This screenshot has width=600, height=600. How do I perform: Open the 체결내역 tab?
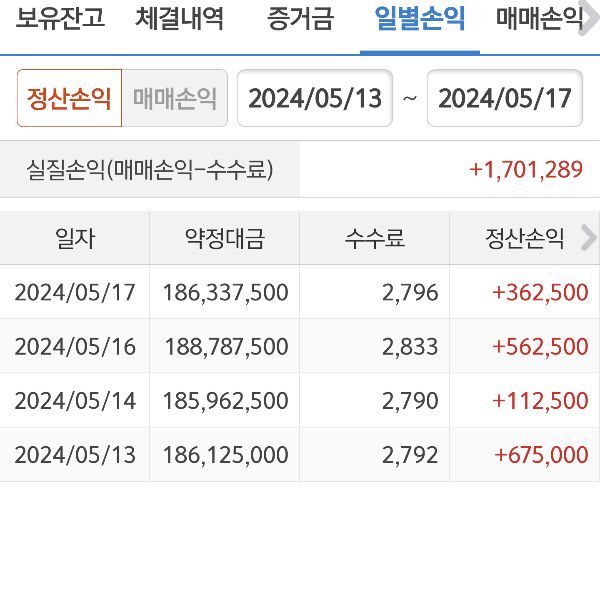[180, 19]
